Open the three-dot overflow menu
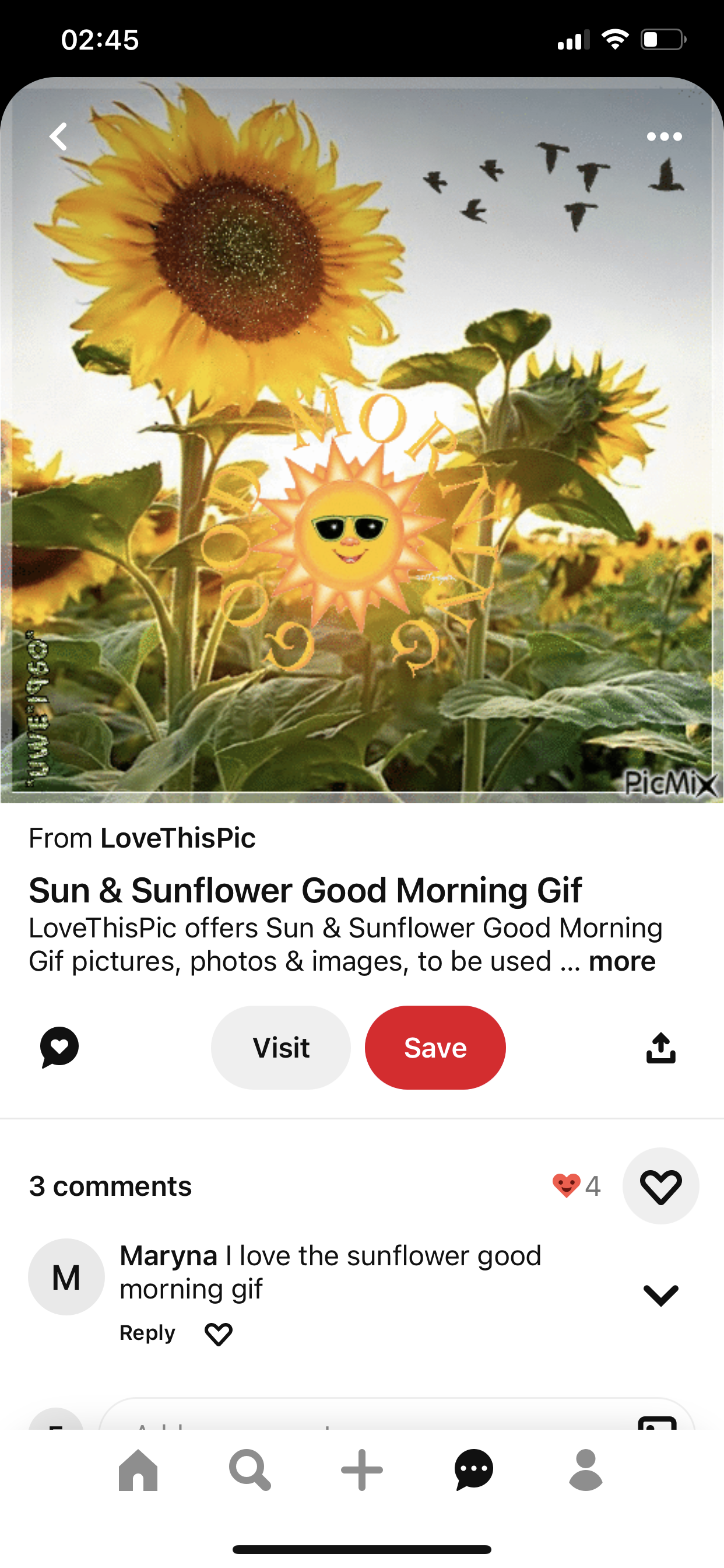 (664, 136)
